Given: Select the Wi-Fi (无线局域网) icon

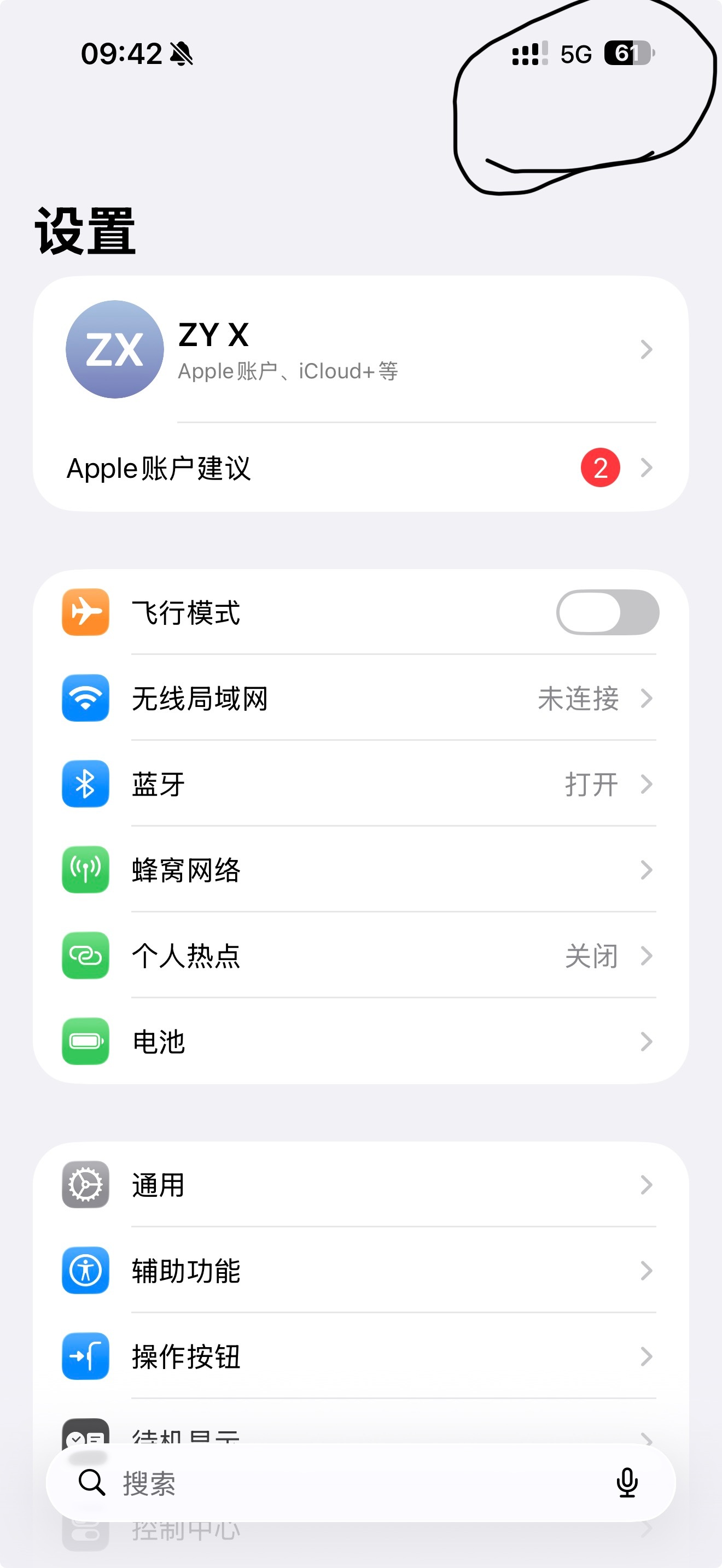Looking at the screenshot, I should tap(85, 699).
